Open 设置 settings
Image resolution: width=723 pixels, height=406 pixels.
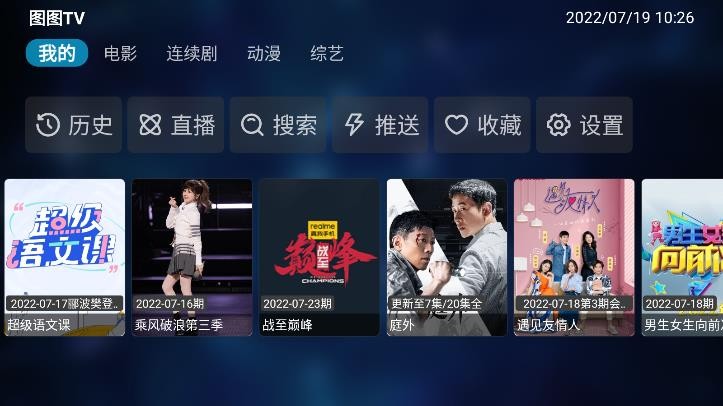pos(585,125)
